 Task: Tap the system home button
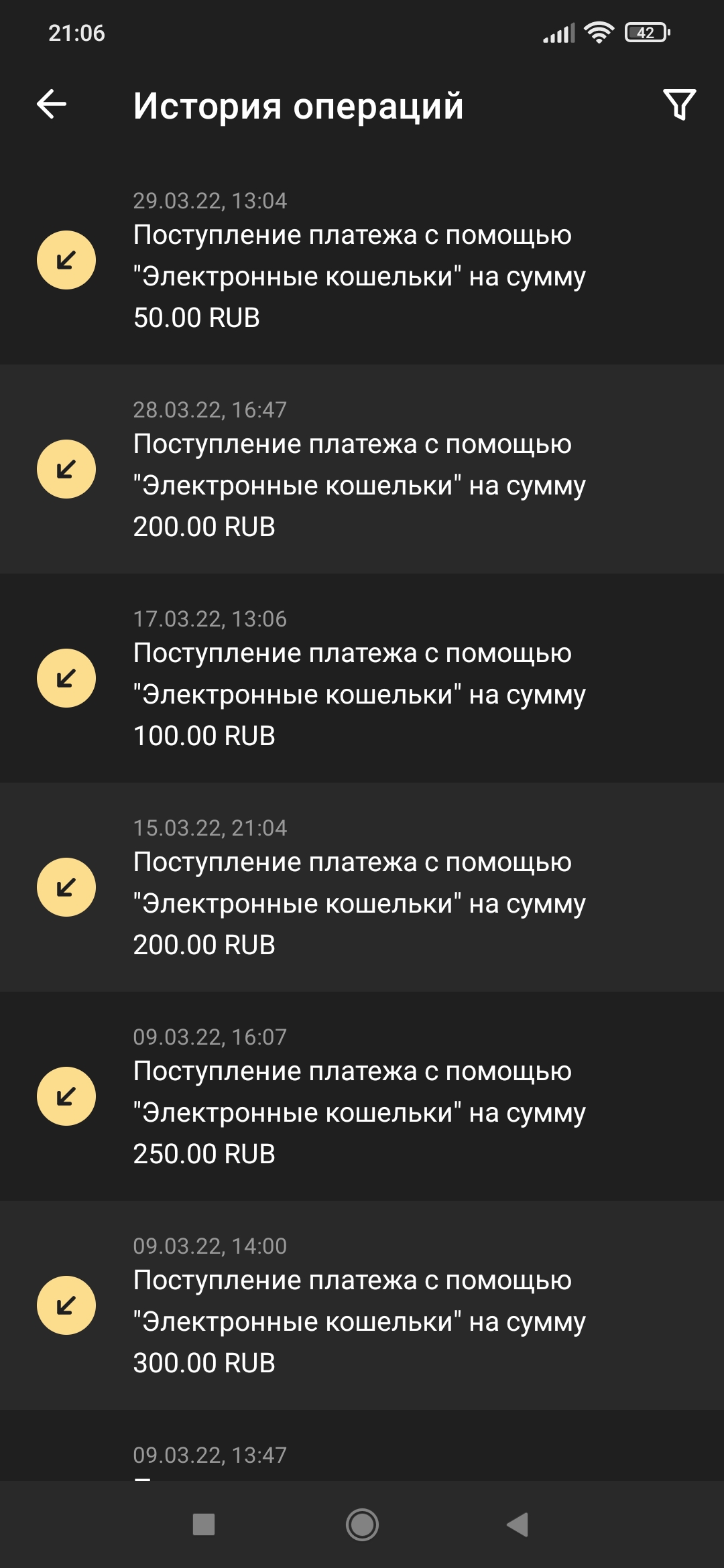[362, 1524]
